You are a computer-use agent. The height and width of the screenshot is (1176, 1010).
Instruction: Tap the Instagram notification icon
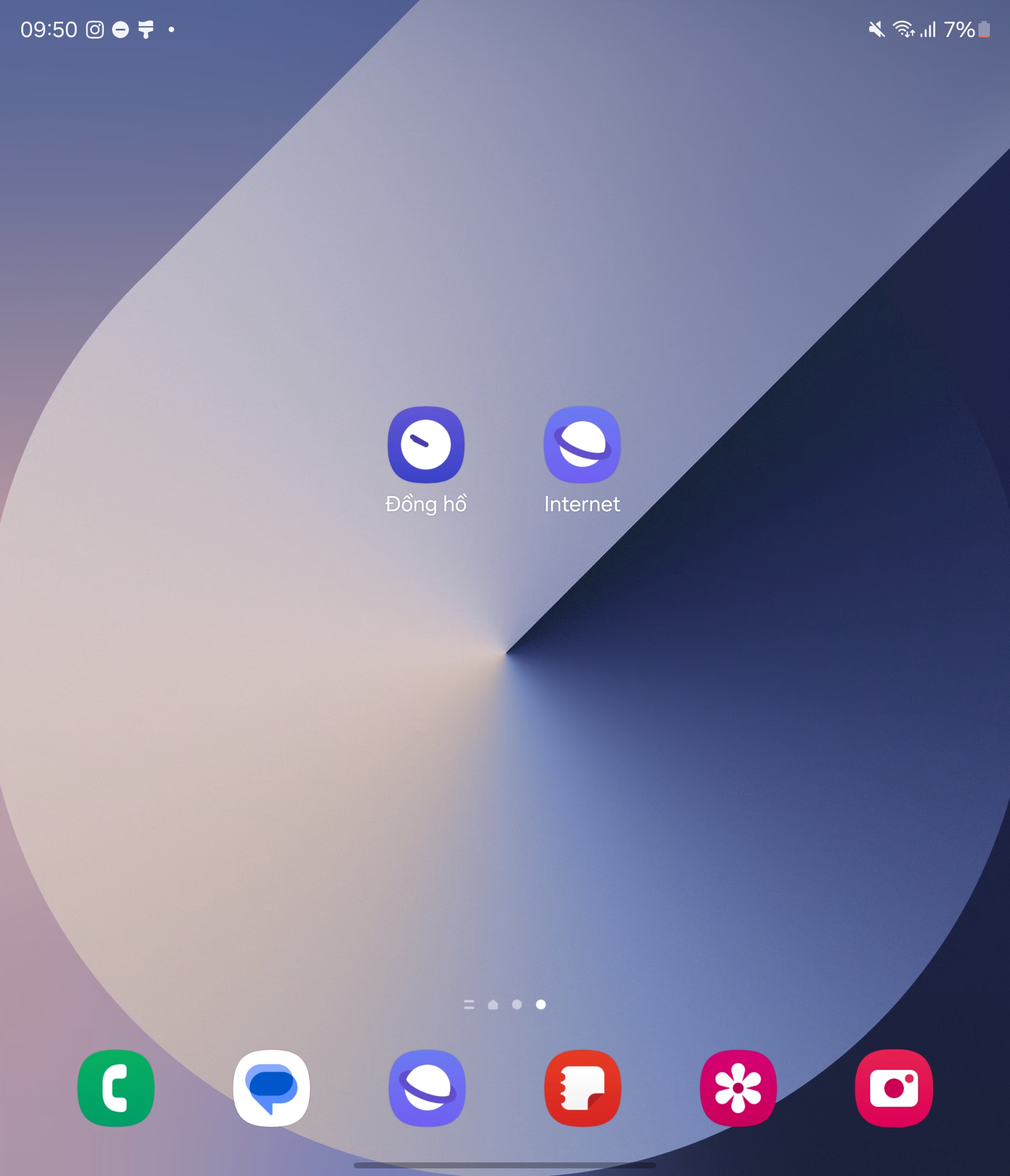(95, 28)
